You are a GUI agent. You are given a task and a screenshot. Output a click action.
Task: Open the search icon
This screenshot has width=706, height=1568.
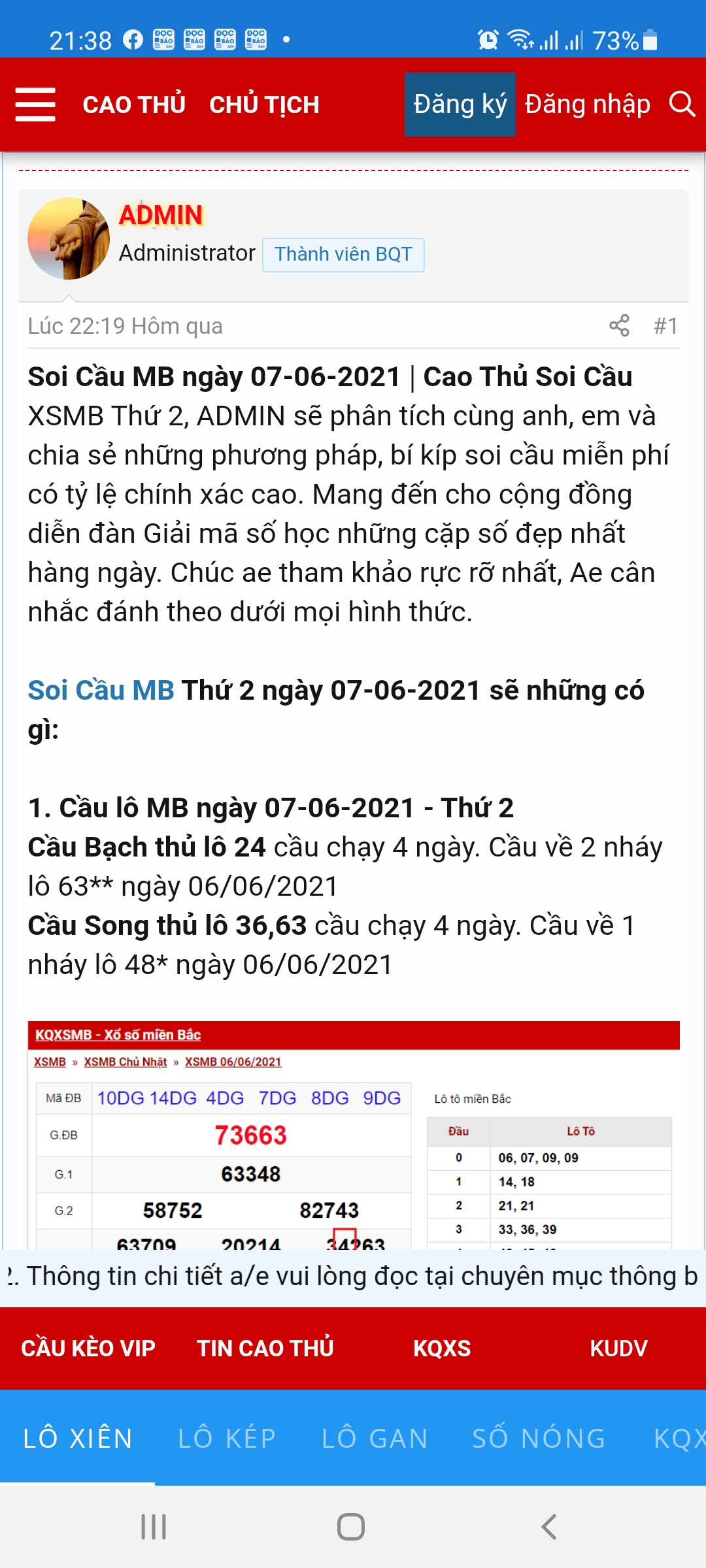[x=682, y=105]
